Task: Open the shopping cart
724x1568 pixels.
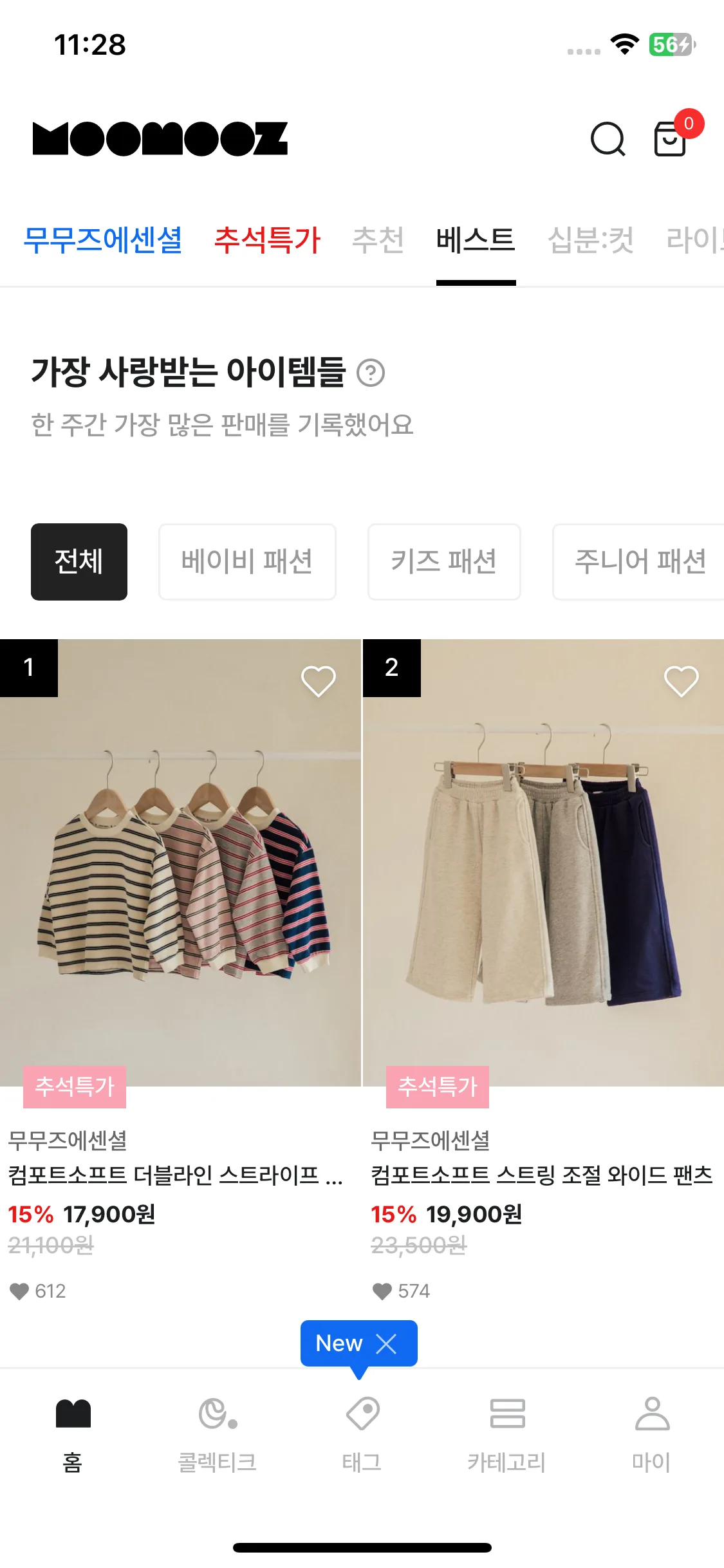Action: point(669,140)
